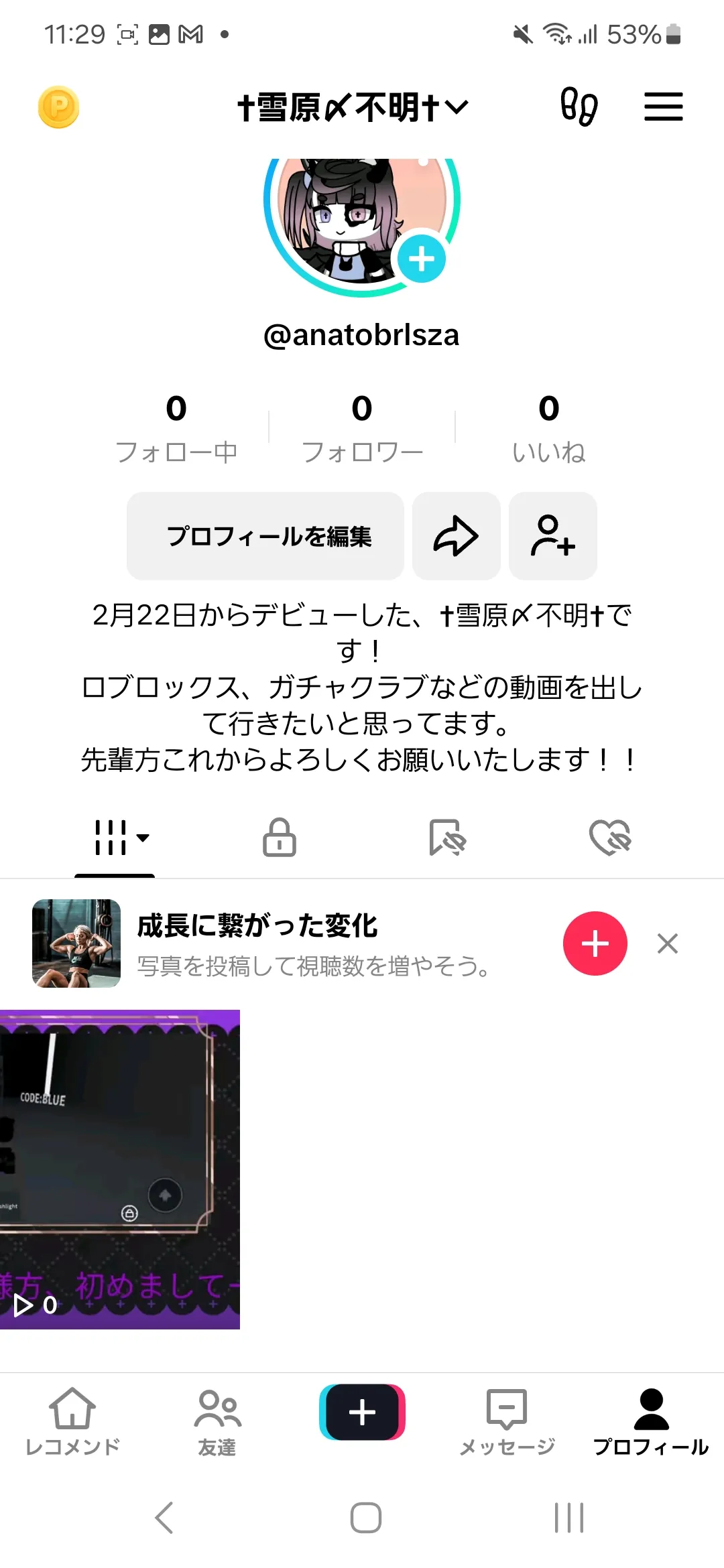724x1568 pixels.
Task: Open the メッセージ tab
Action: 507,1421
